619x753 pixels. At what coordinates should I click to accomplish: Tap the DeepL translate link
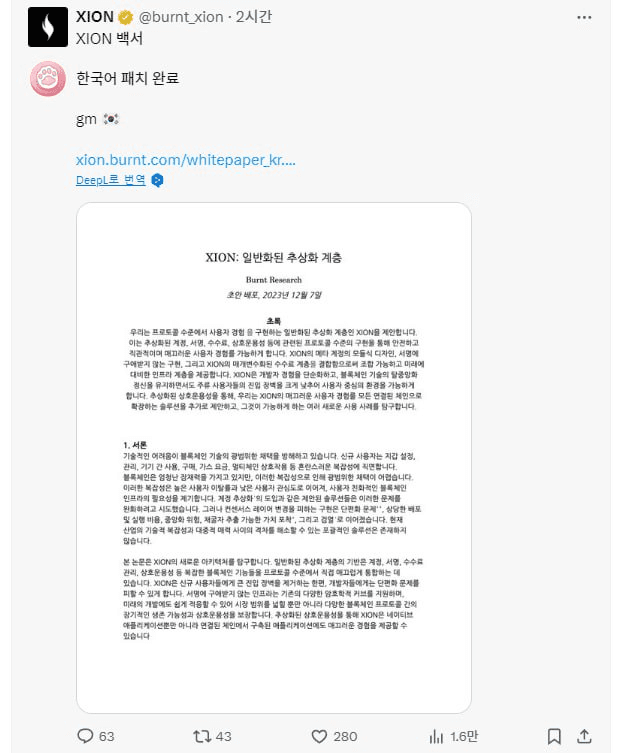point(111,180)
